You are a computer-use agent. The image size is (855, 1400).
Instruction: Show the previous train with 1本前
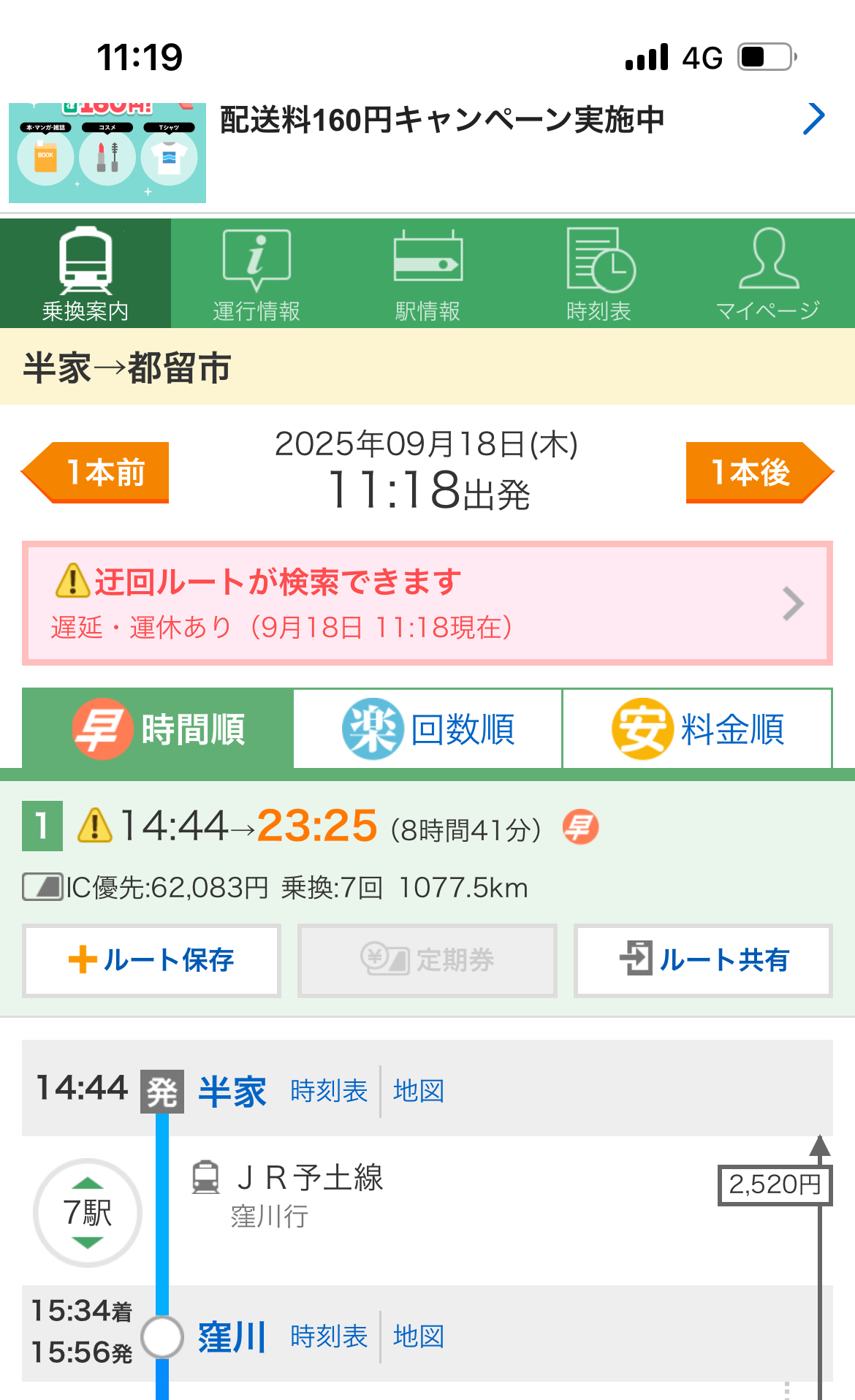point(95,472)
